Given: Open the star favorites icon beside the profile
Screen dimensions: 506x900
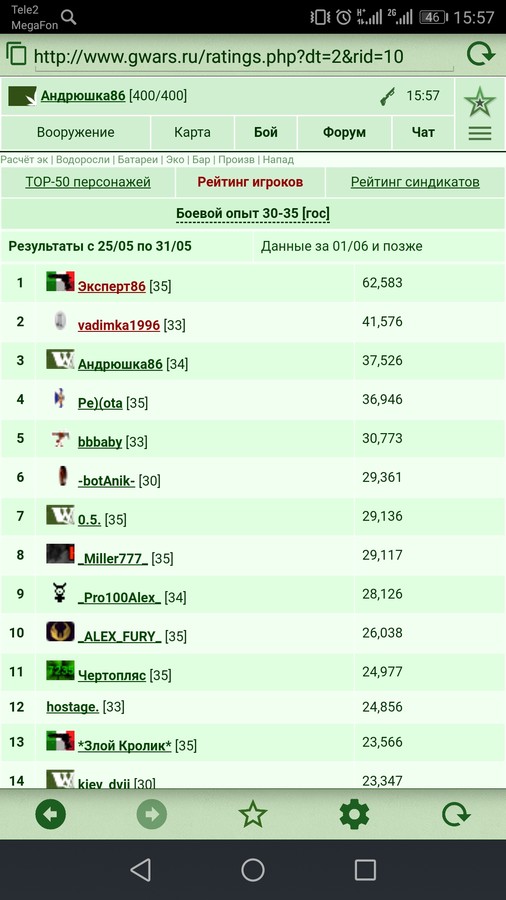Looking at the screenshot, I should (x=480, y=102).
